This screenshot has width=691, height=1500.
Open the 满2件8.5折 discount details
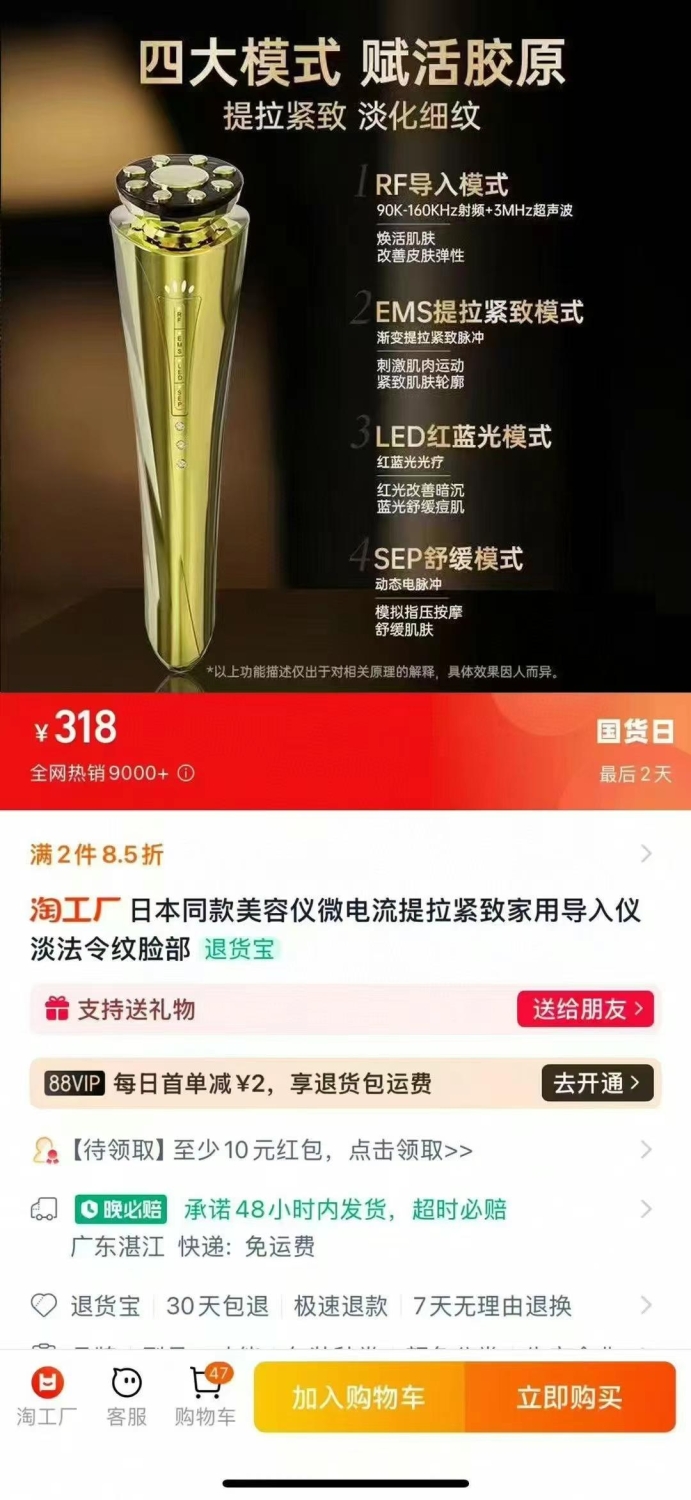coord(345,854)
